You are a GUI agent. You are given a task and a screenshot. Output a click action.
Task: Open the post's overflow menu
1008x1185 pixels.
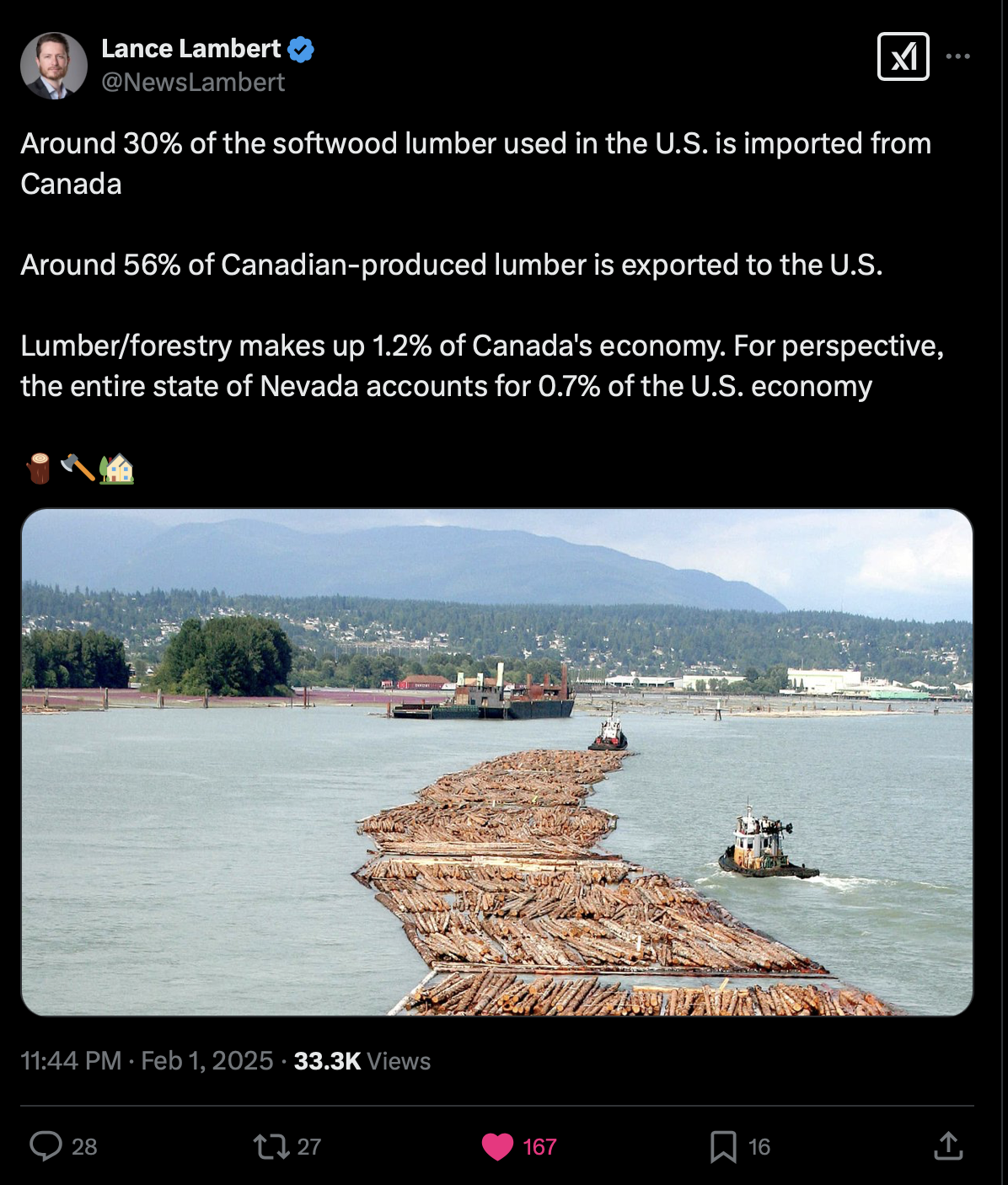pos(957,56)
